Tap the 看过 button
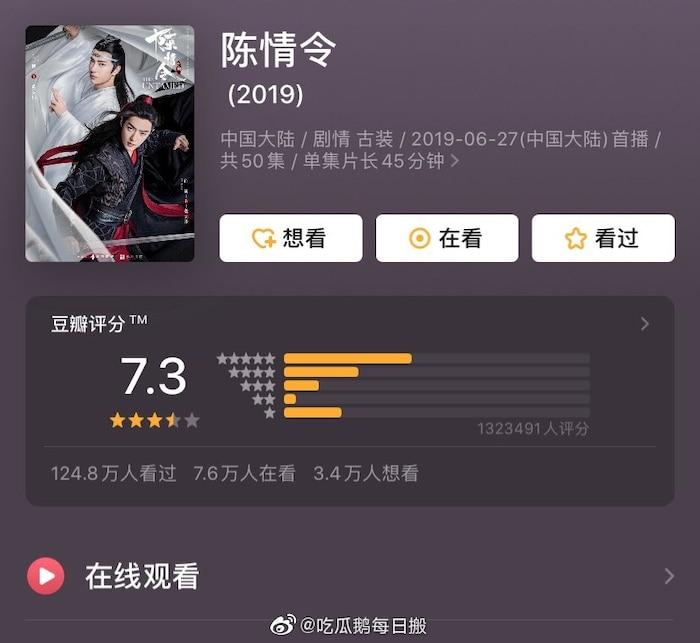700x643 pixels. click(x=603, y=238)
